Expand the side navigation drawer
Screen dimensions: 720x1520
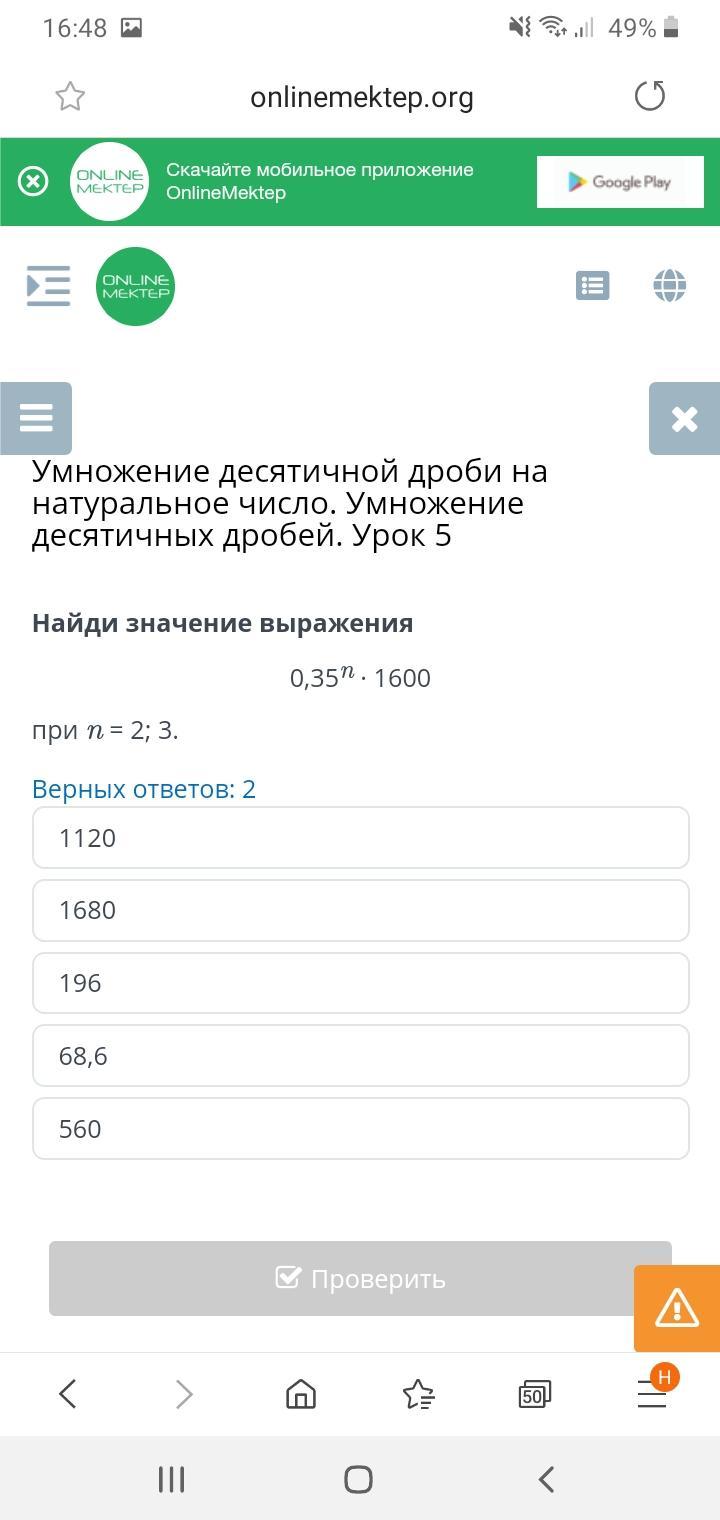click(x=48, y=286)
